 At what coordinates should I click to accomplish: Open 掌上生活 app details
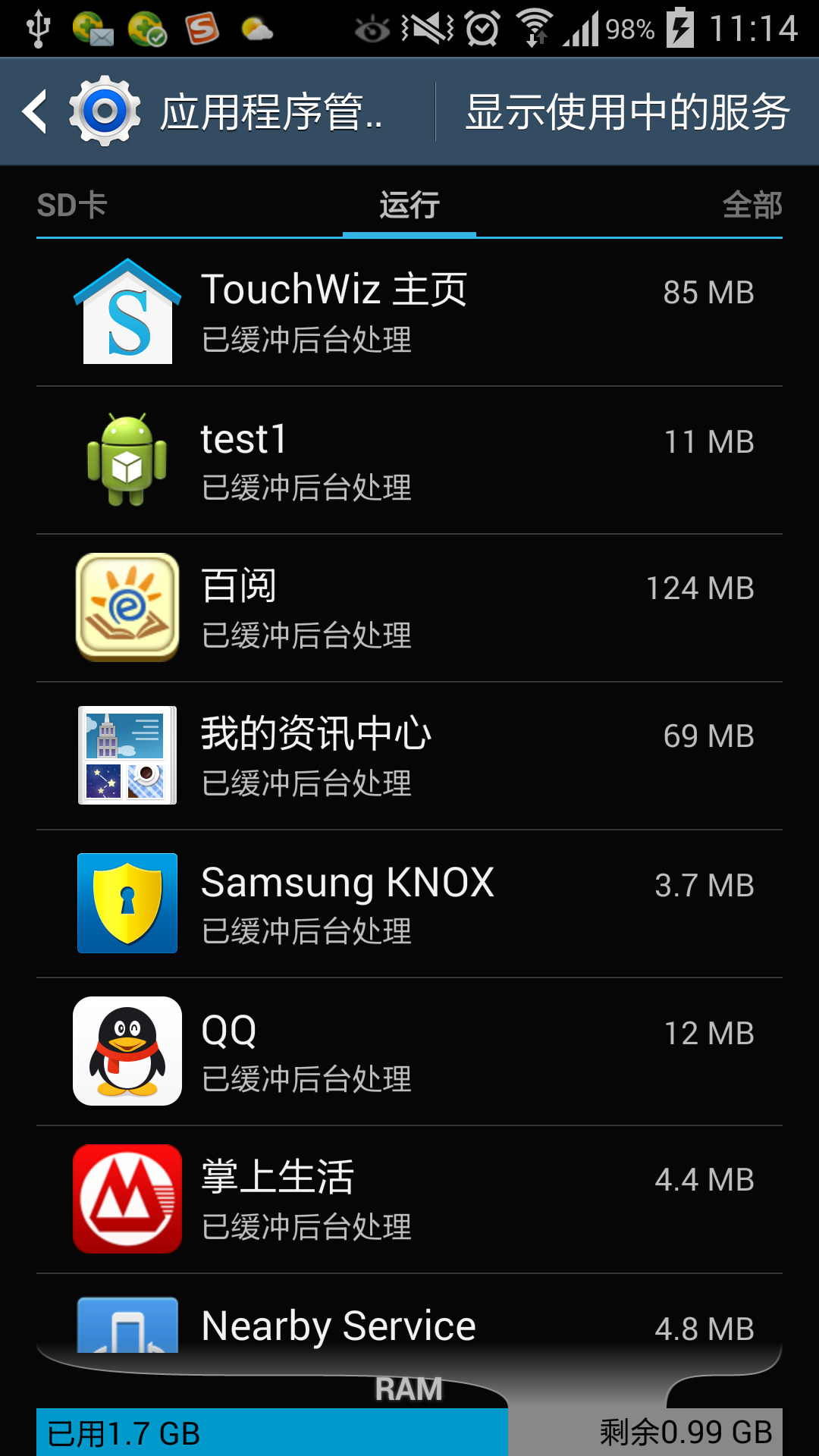(409, 1200)
